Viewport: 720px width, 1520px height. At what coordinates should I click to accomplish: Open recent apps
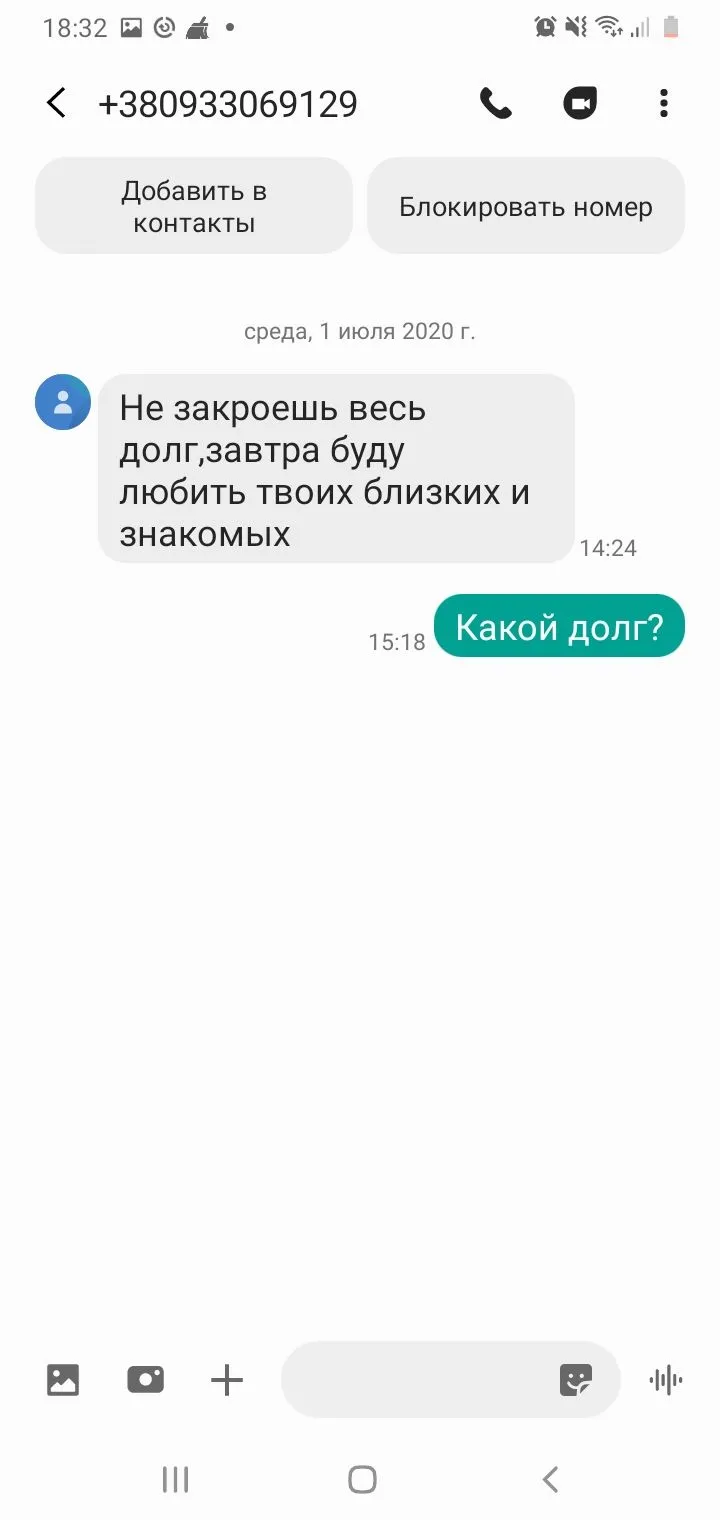pos(175,1479)
